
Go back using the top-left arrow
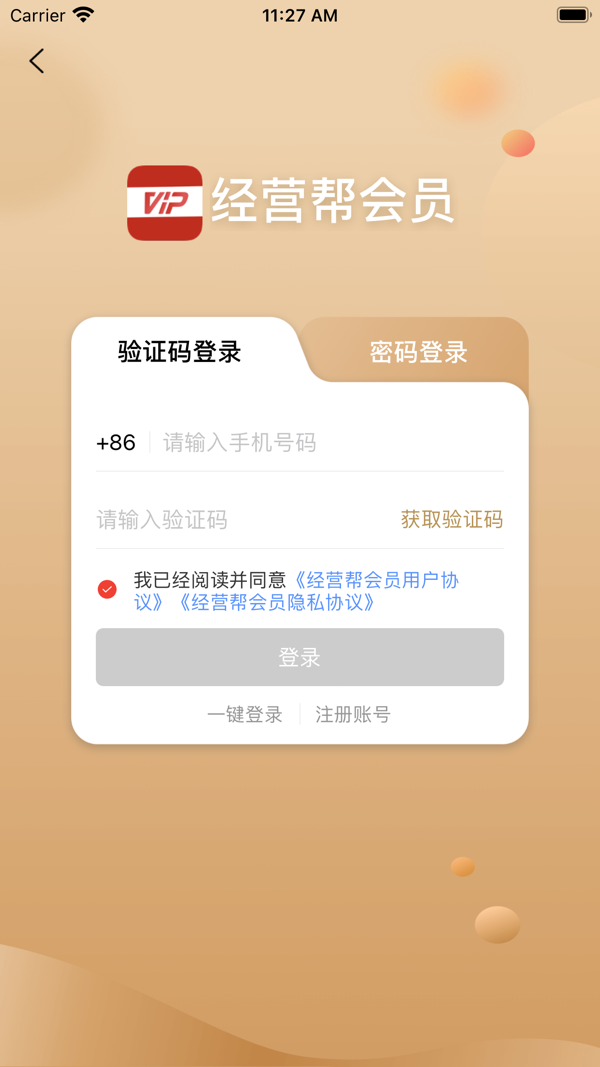[x=37, y=61]
